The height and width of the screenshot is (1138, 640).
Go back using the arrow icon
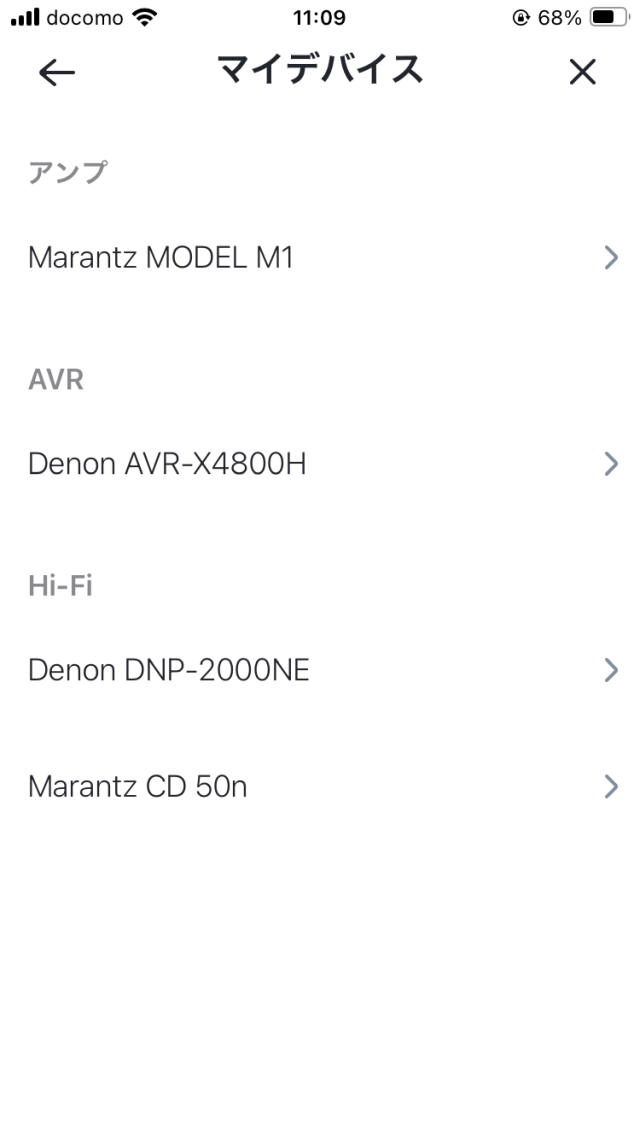pos(57,72)
